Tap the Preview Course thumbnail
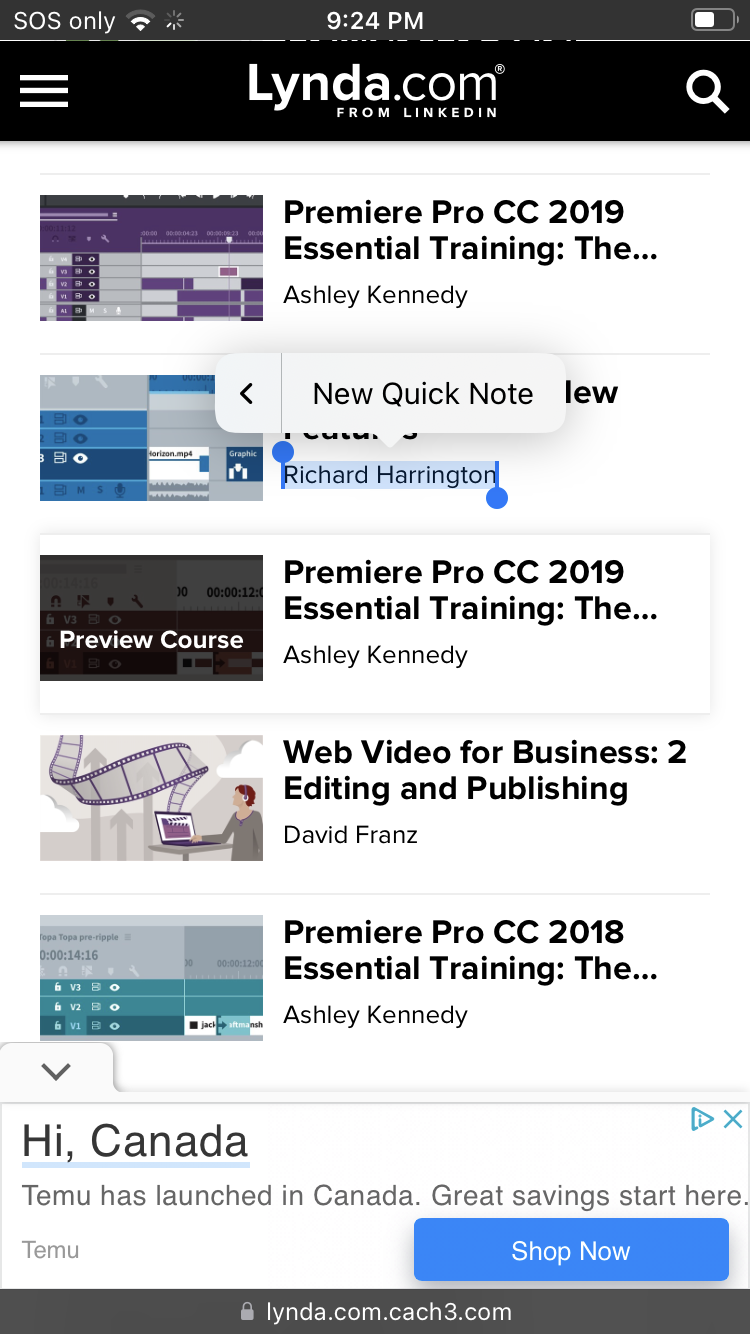Screen dimensions: 750x1334 [x=151, y=618]
